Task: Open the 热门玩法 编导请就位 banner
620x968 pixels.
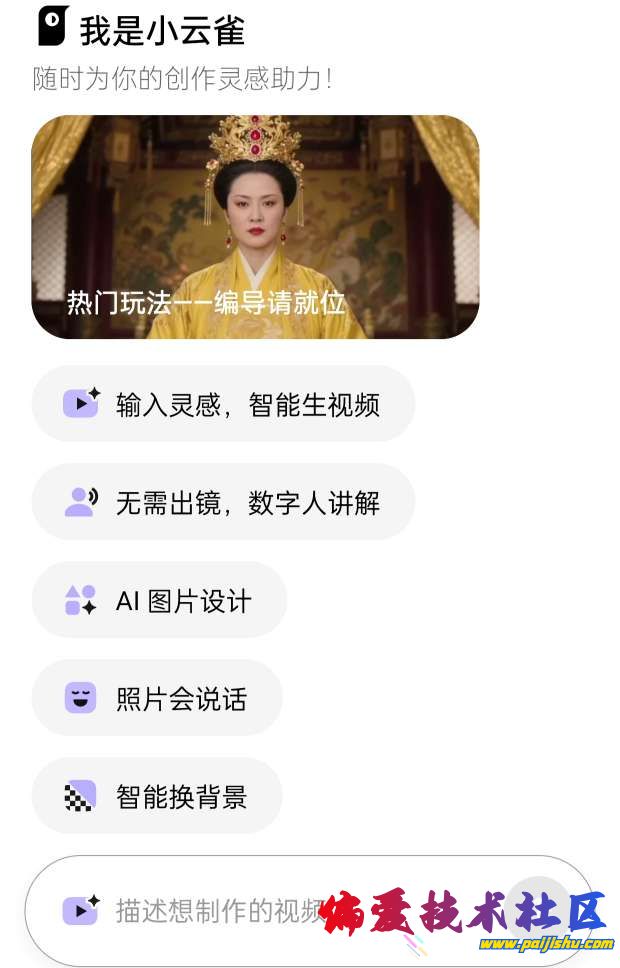Action: 255,227
